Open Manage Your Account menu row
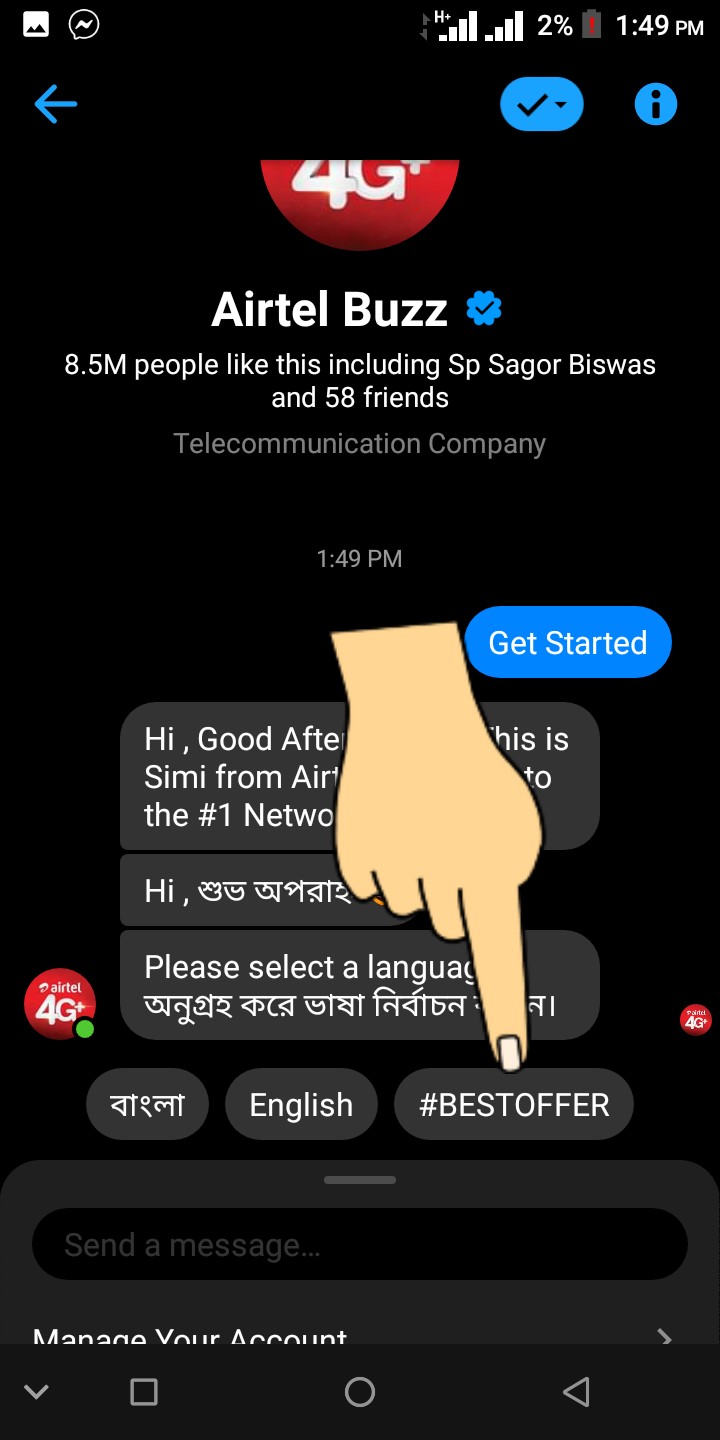Screen dimensions: 720x1440 352,1334
